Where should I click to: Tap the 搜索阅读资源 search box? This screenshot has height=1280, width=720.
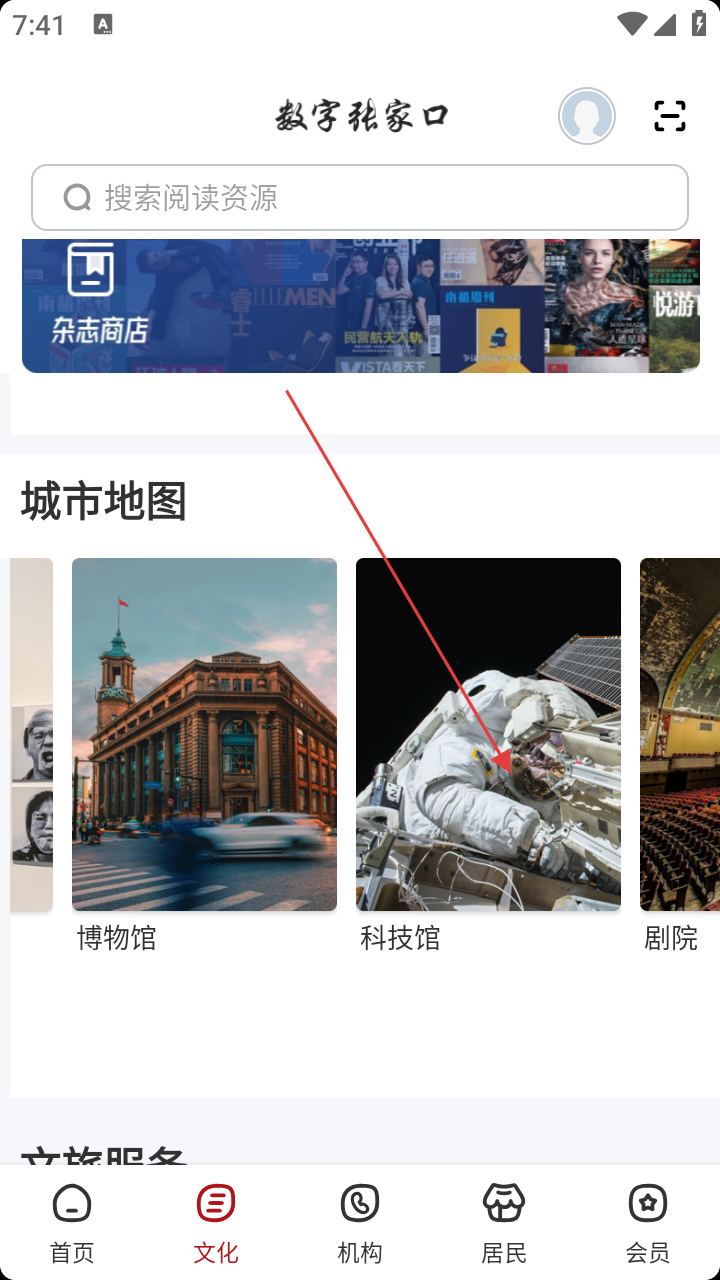pyautogui.click(x=360, y=198)
